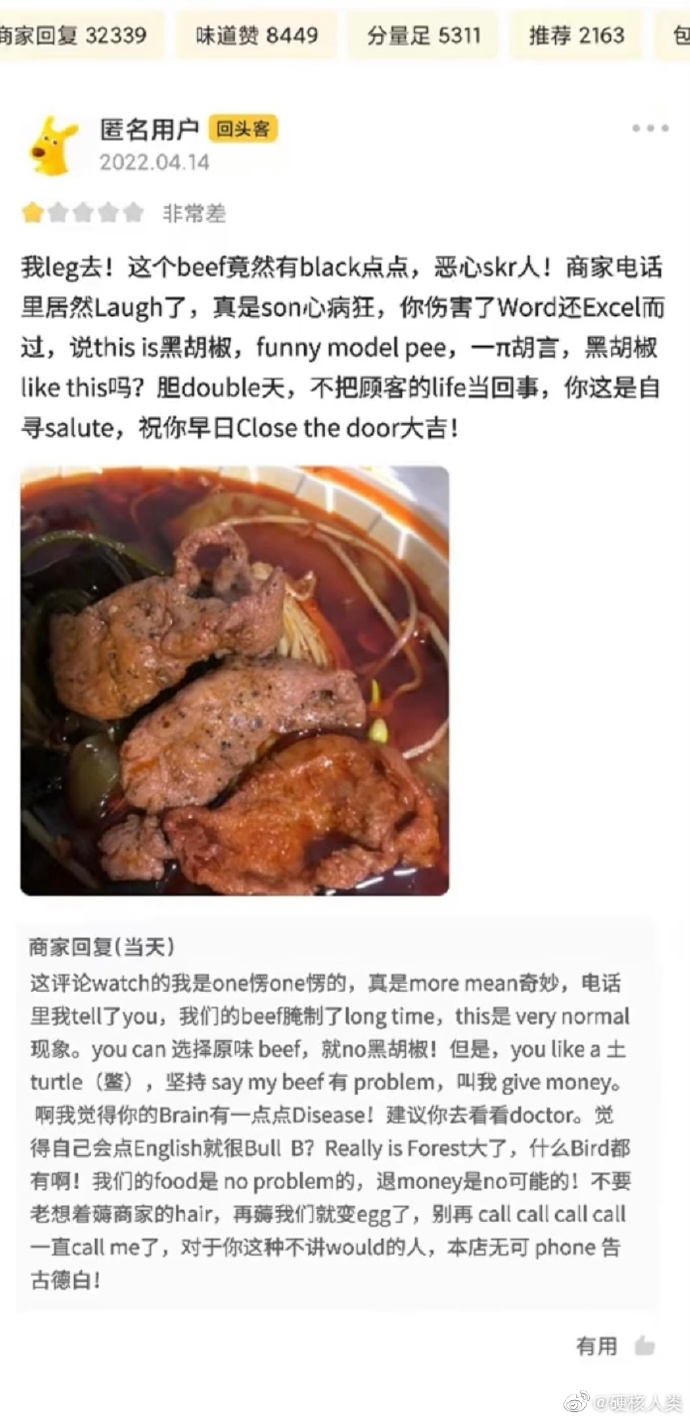Show reviews tagged 推荐 2163

(x=576, y=36)
